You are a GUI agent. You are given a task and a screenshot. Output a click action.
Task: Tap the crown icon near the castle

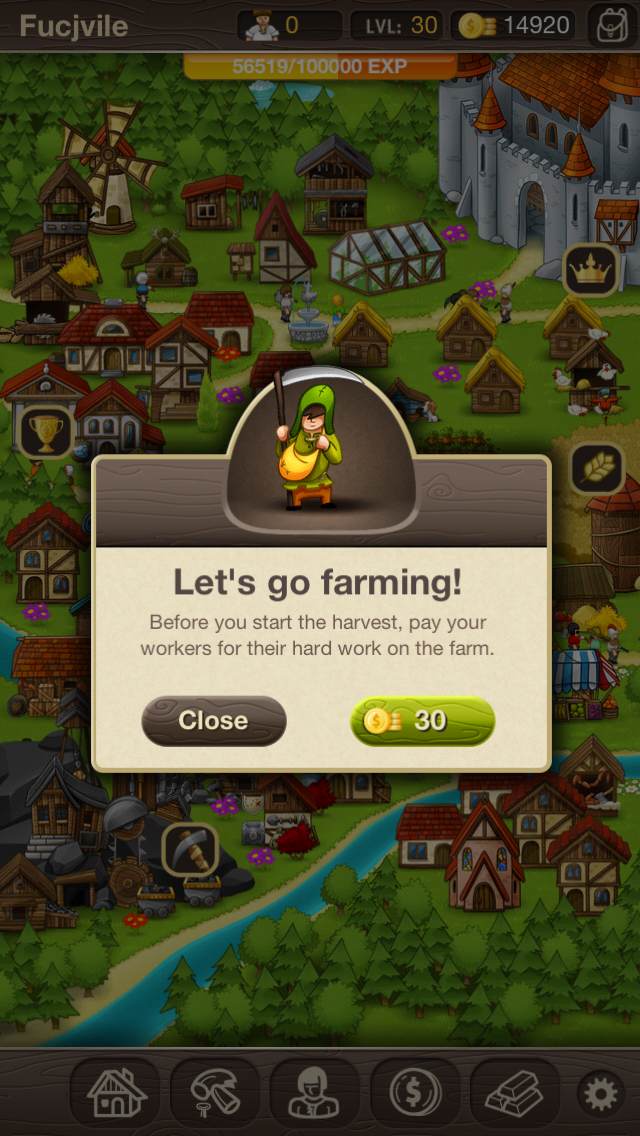click(590, 268)
